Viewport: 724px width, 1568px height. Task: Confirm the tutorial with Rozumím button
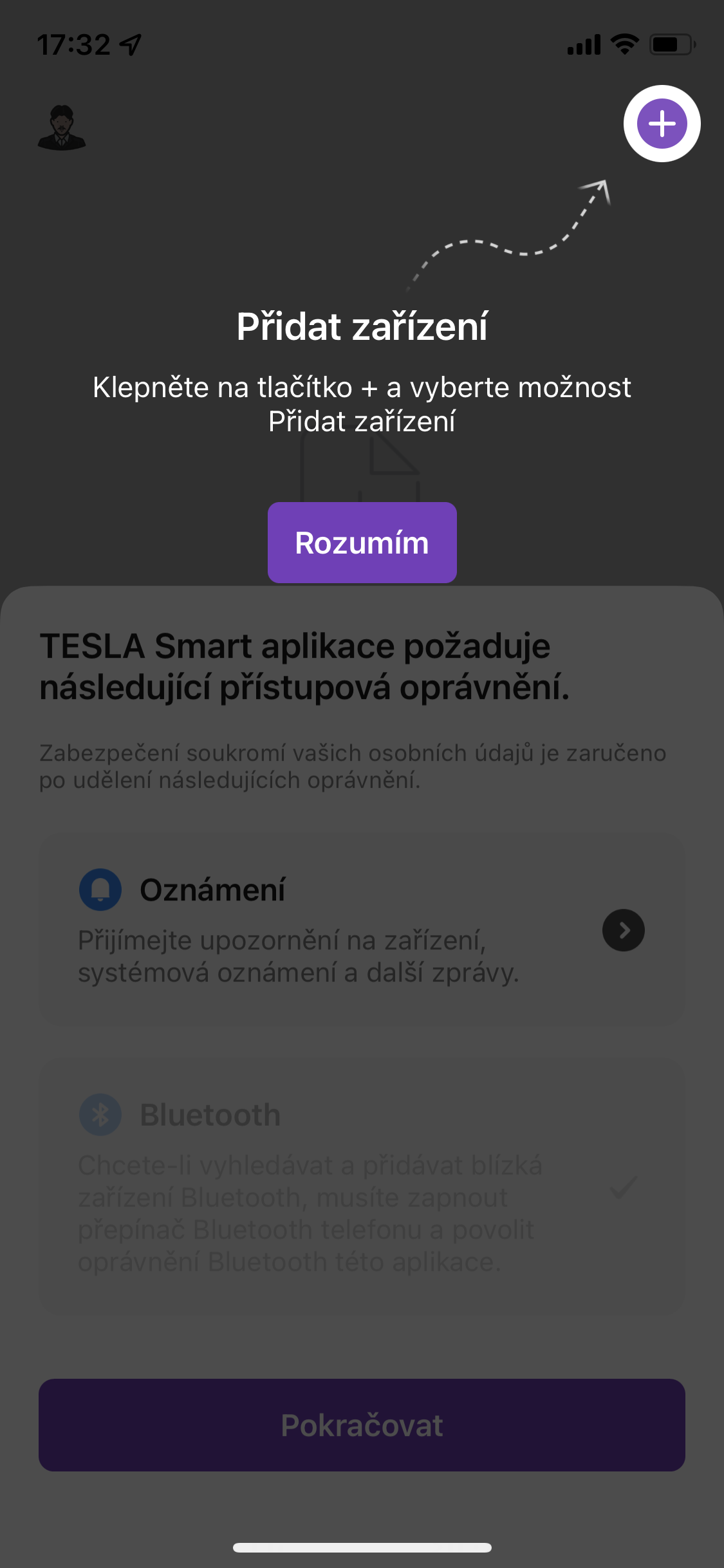click(362, 543)
